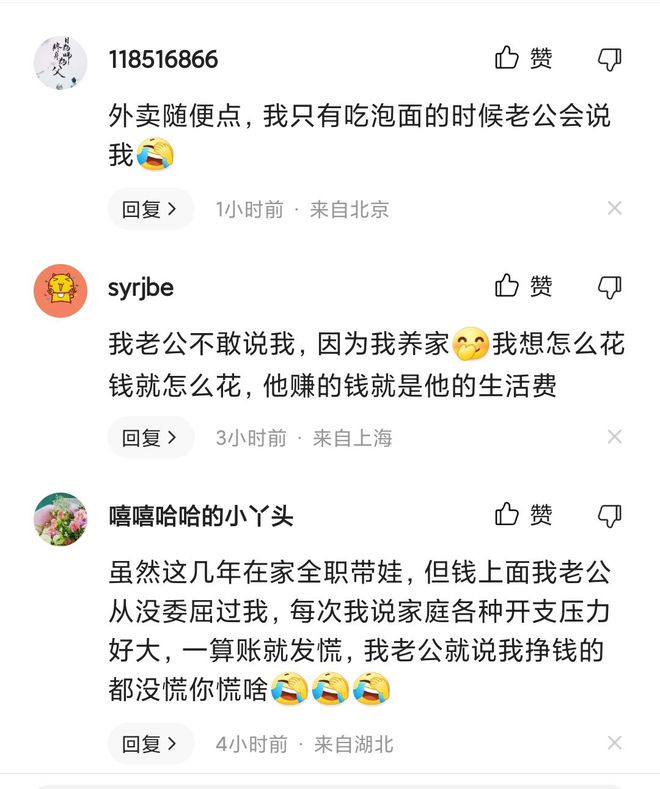The height and width of the screenshot is (789, 660).
Task: Open 118516866's profile avatar
Action: coord(61,62)
